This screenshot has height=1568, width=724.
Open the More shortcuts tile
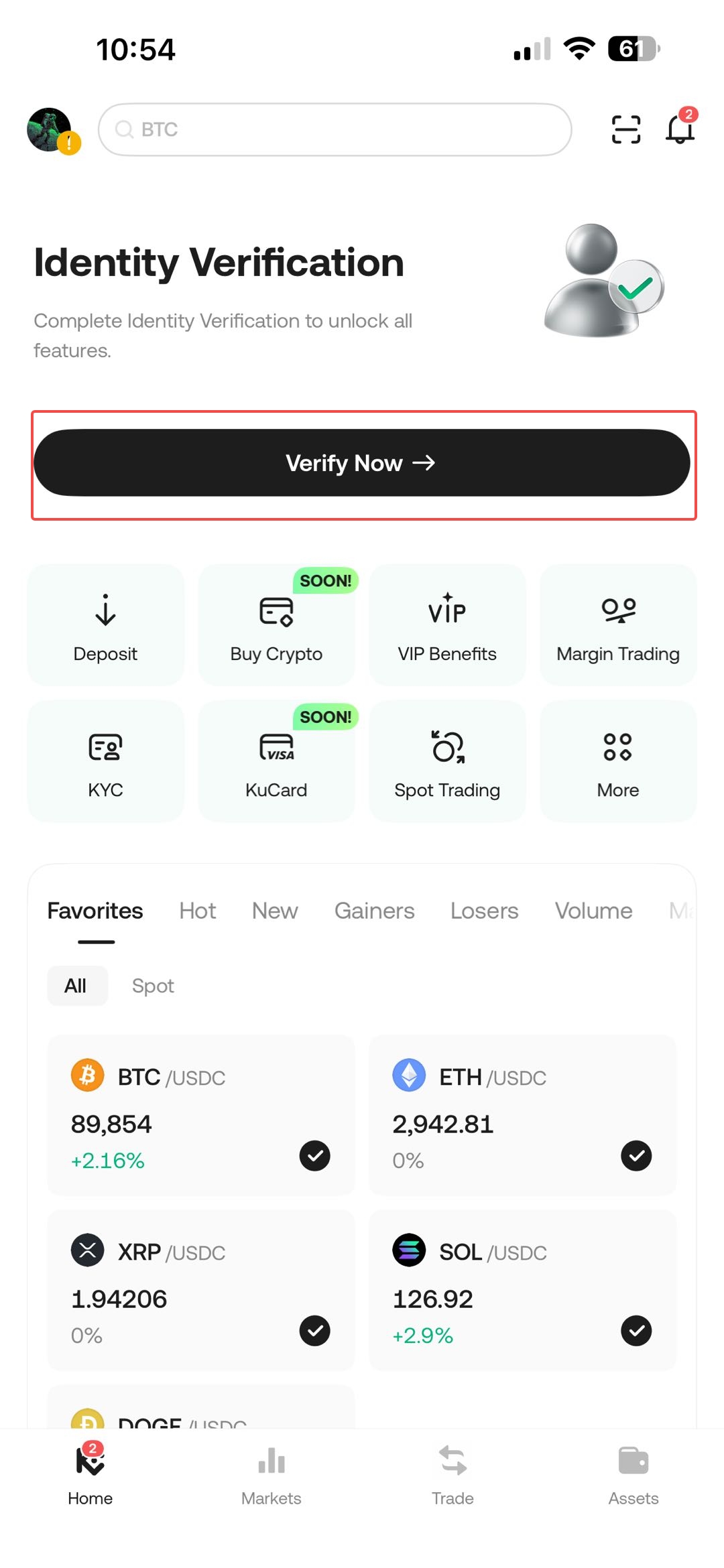point(618,761)
